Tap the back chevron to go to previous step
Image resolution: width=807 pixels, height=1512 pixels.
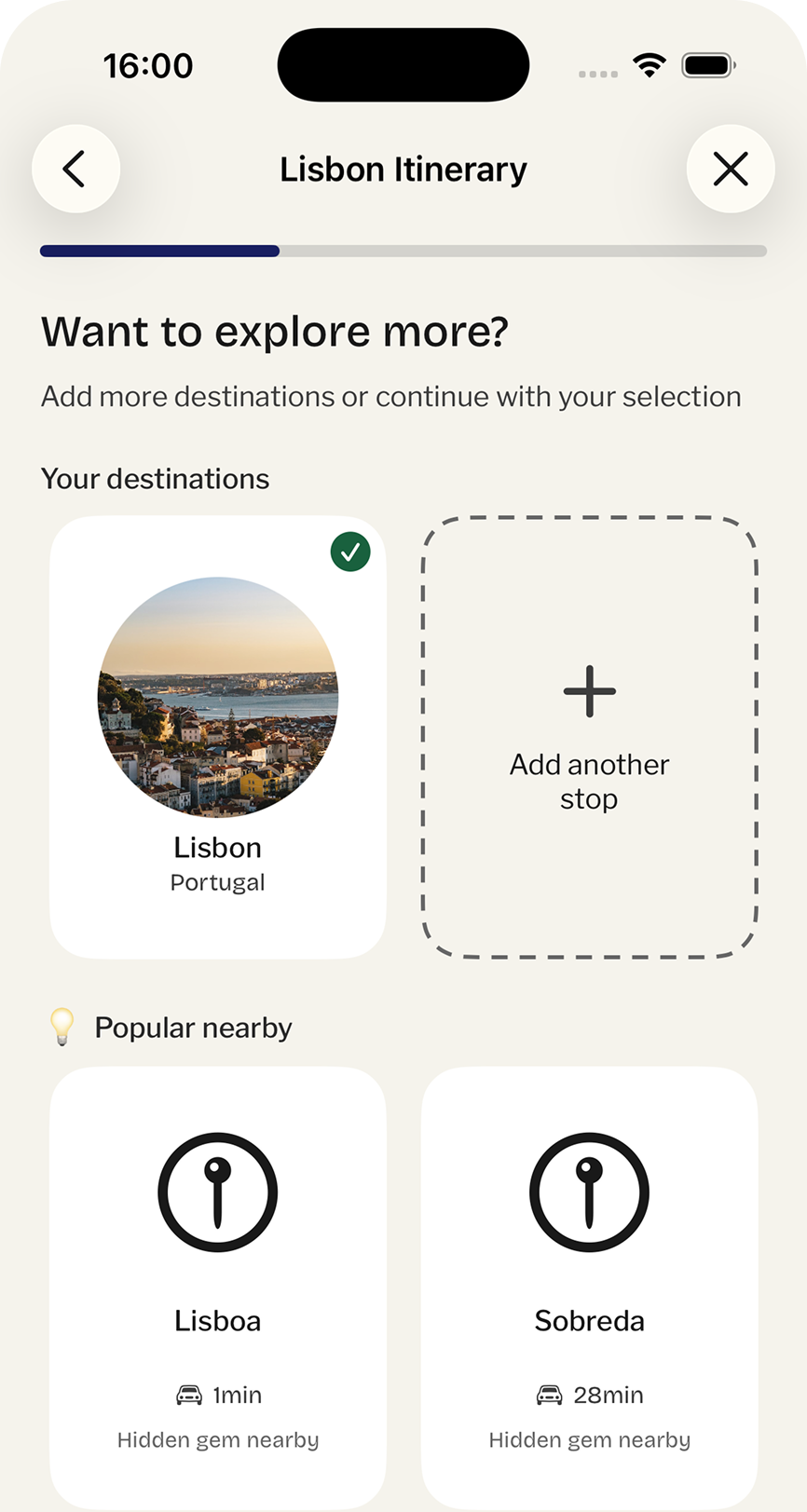[x=75, y=169]
